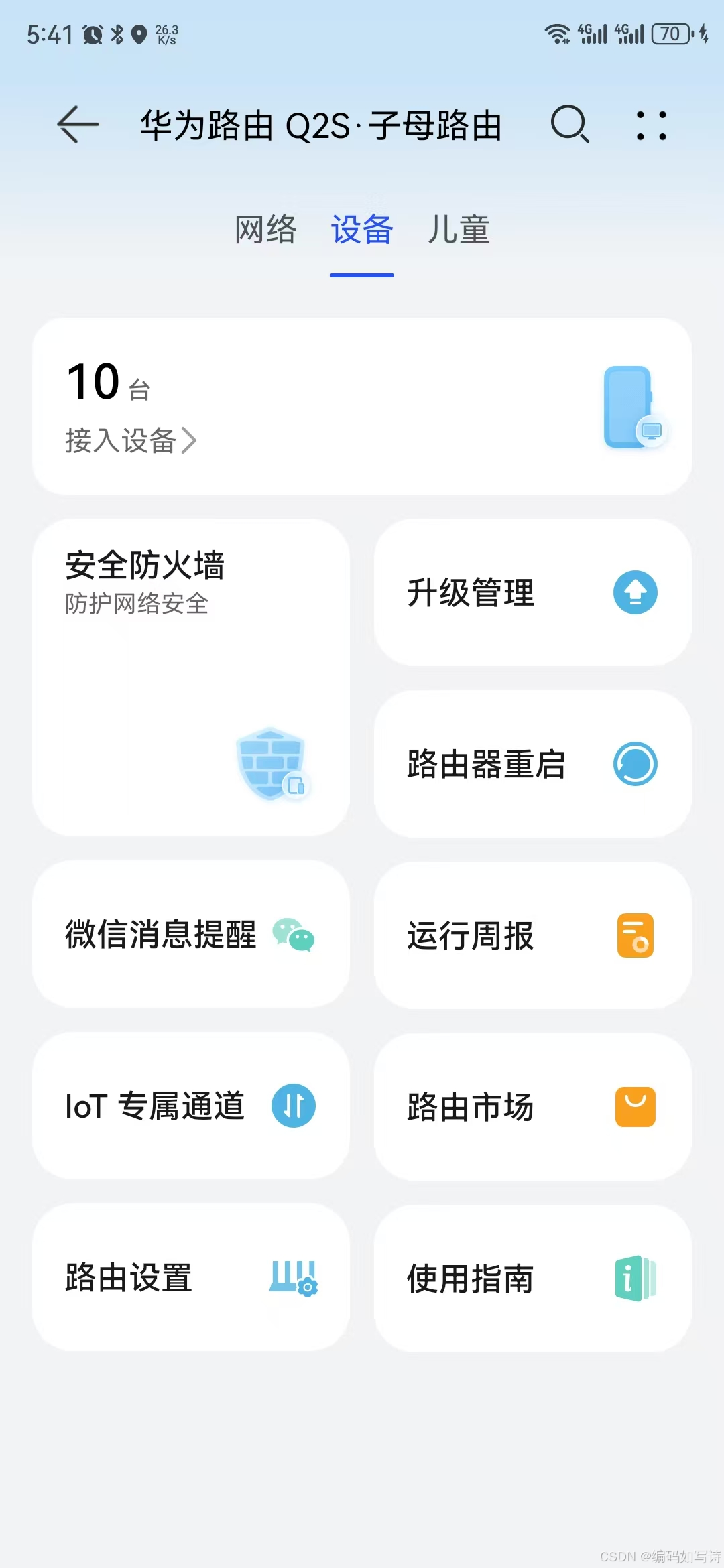Open the 使用指南 user guide
The width and height of the screenshot is (724, 1568).
point(532,1279)
